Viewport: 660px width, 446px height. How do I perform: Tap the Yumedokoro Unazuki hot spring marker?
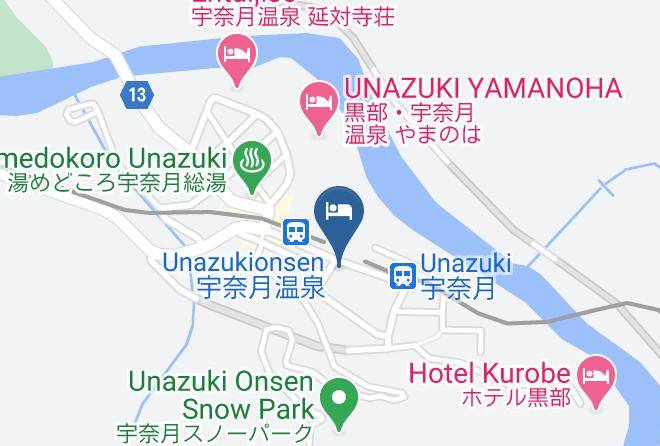[252, 165]
